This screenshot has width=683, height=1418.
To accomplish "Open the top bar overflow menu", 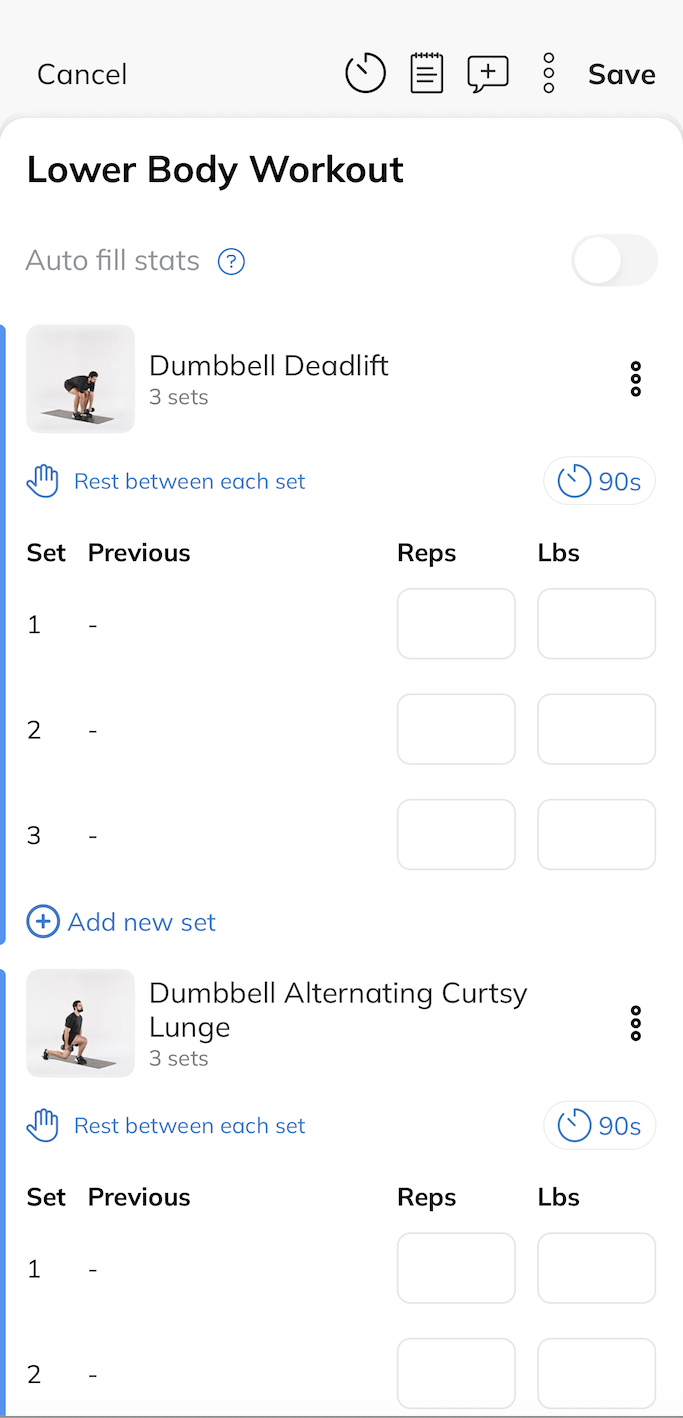I will point(548,74).
